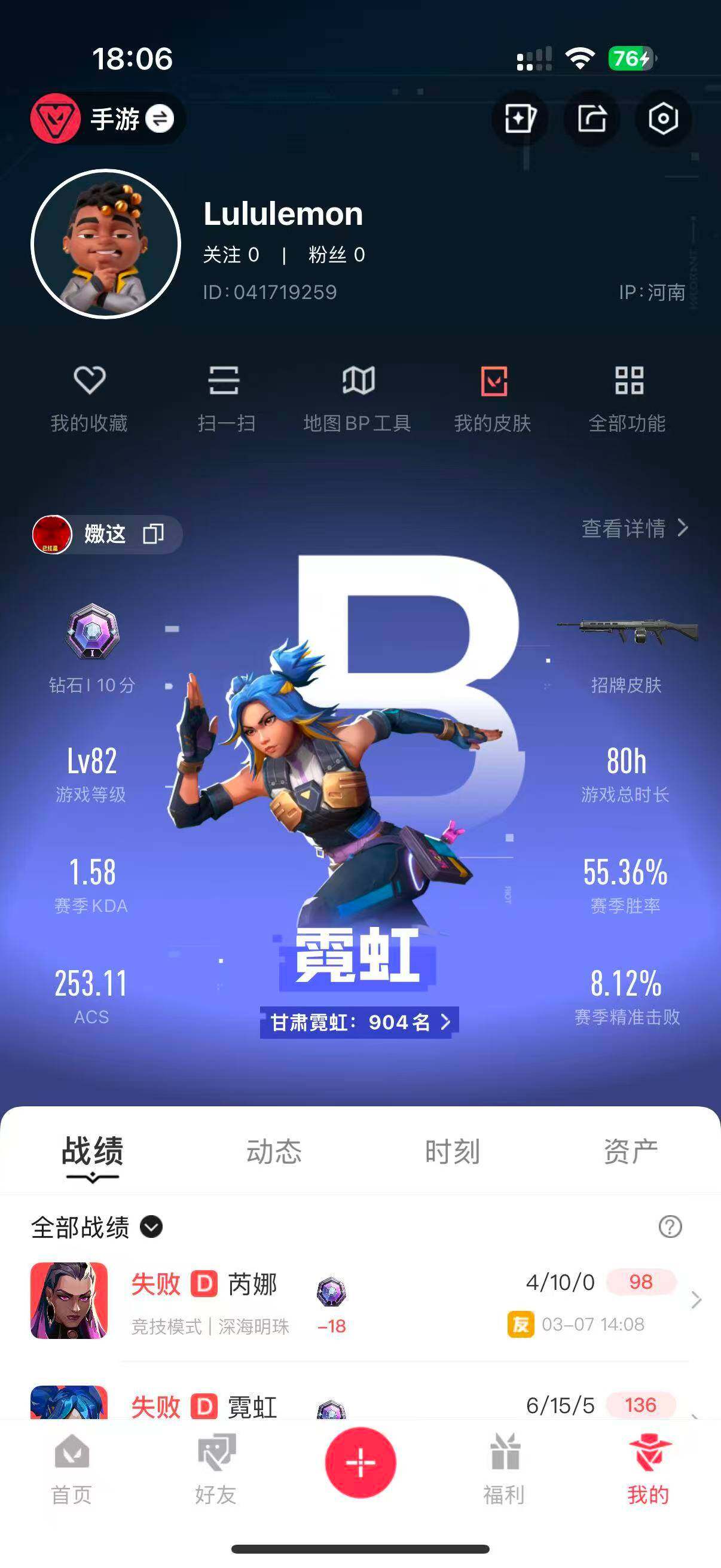
Task: Copy the 嫩这 signature text
Action: [x=156, y=534]
